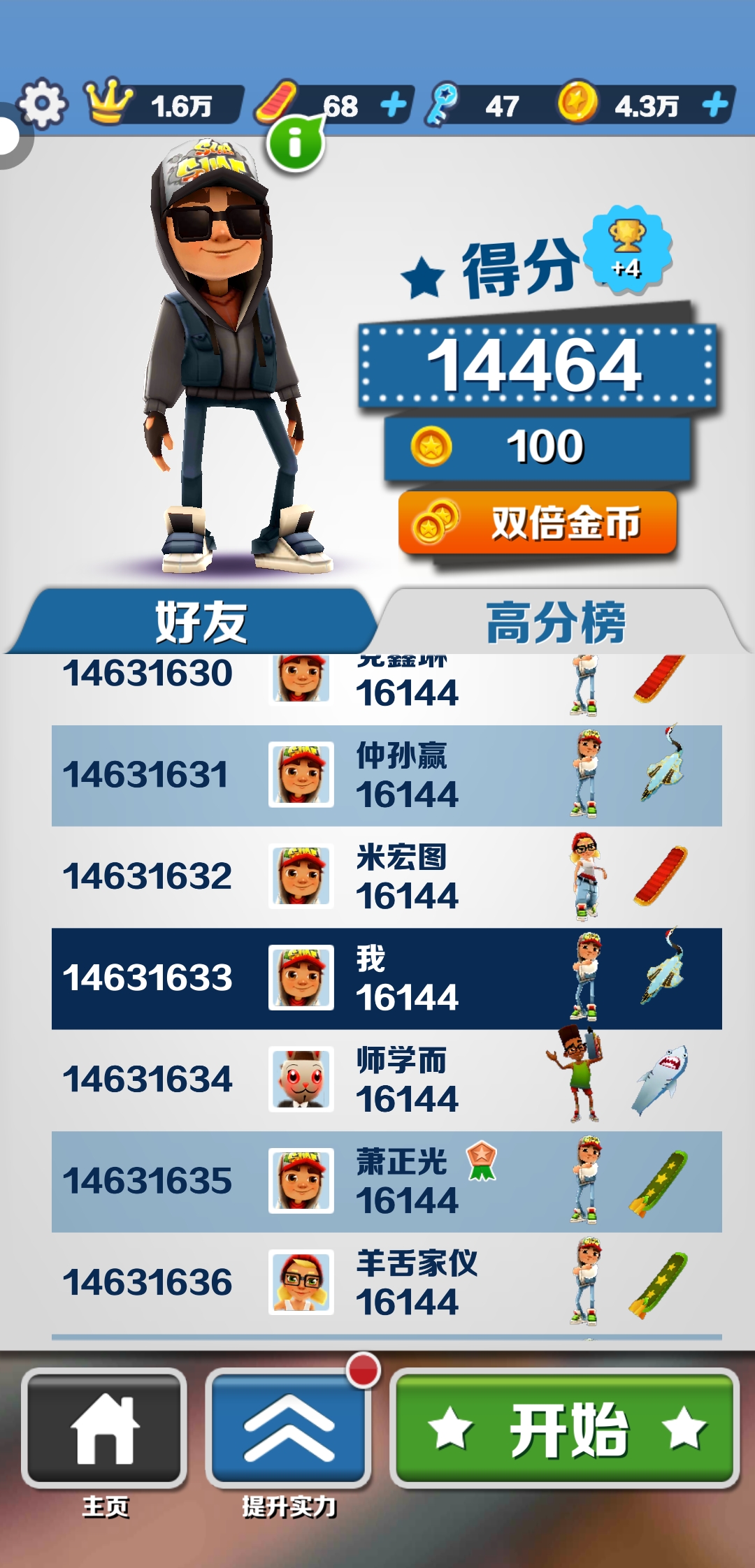Image resolution: width=755 pixels, height=1568 pixels.
Task: Open 师学而's leaderboard entry
Action: pos(387,1080)
